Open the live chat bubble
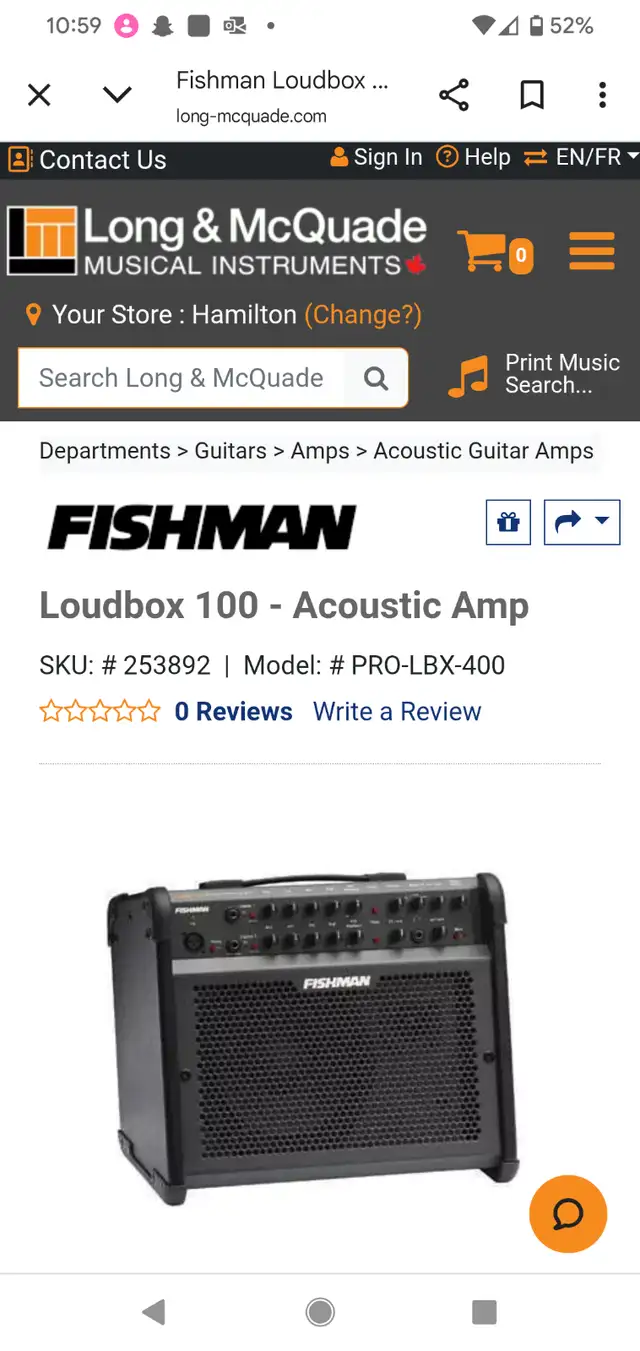The width and height of the screenshot is (640, 1351). click(x=568, y=1214)
